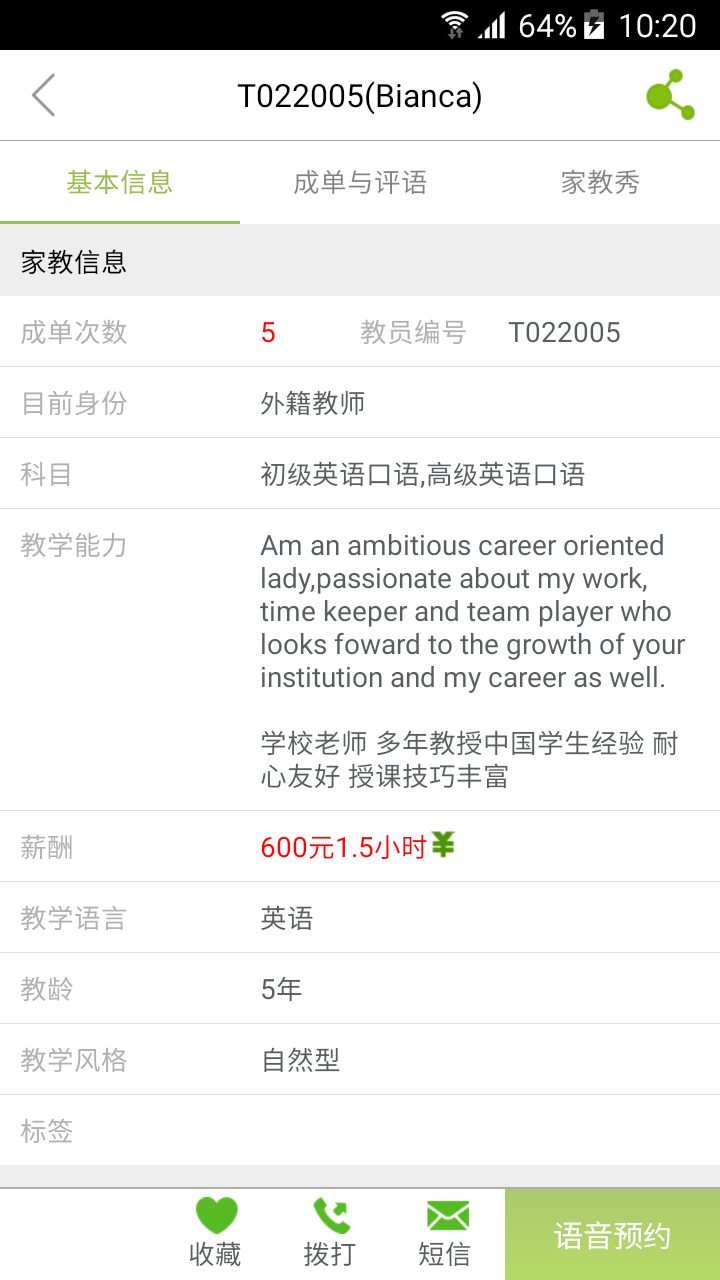The width and height of the screenshot is (720, 1280).
Task: Tap the share icon in top right corner
Action: coord(671,94)
